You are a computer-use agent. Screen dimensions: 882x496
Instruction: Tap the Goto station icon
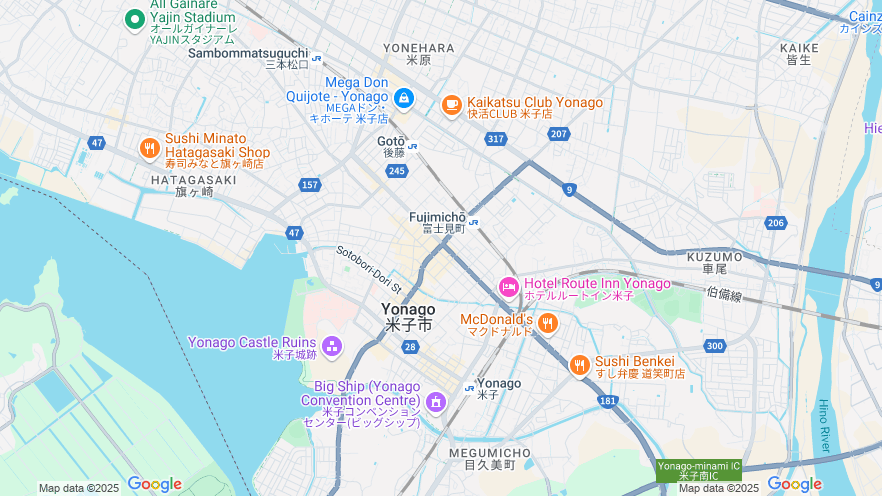click(412, 146)
